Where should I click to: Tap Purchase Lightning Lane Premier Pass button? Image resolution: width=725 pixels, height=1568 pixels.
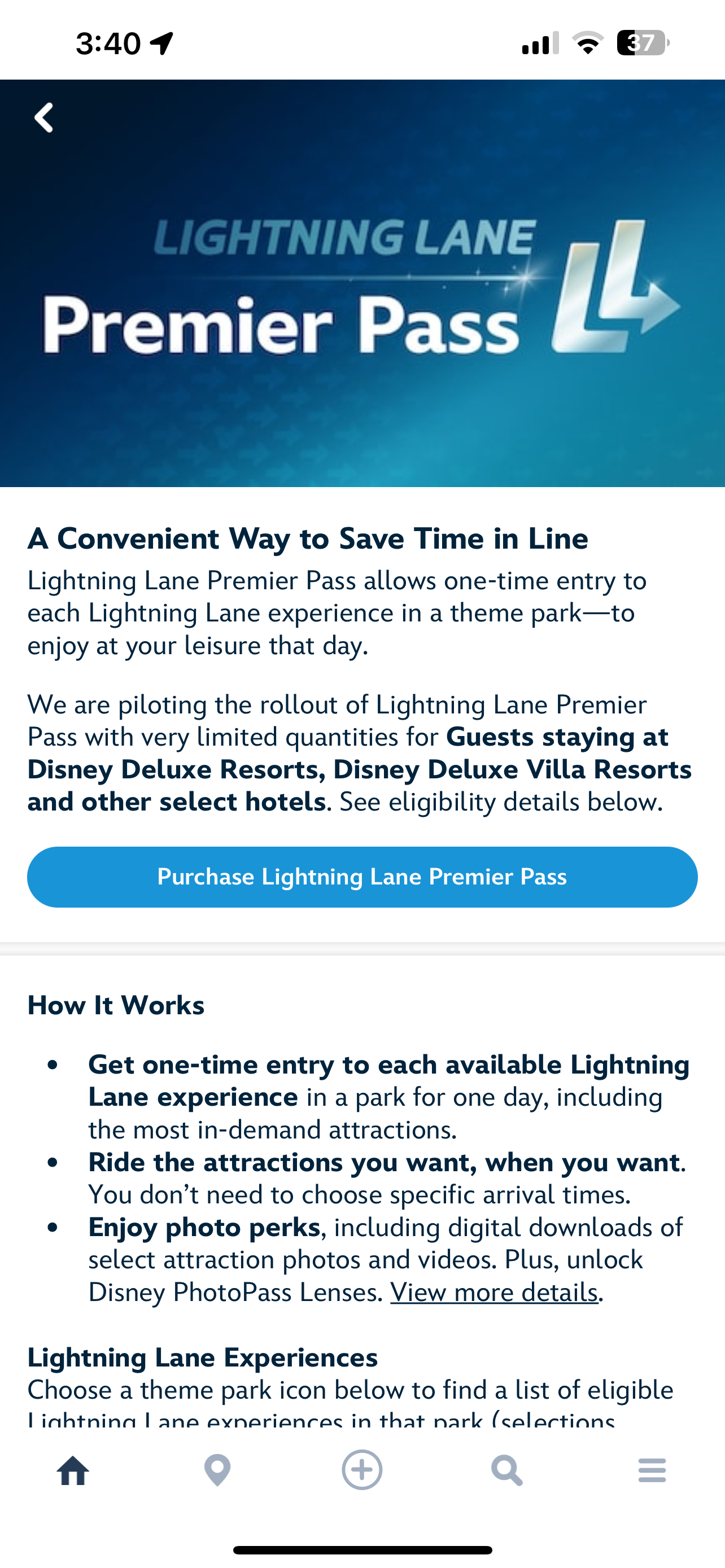[362, 877]
